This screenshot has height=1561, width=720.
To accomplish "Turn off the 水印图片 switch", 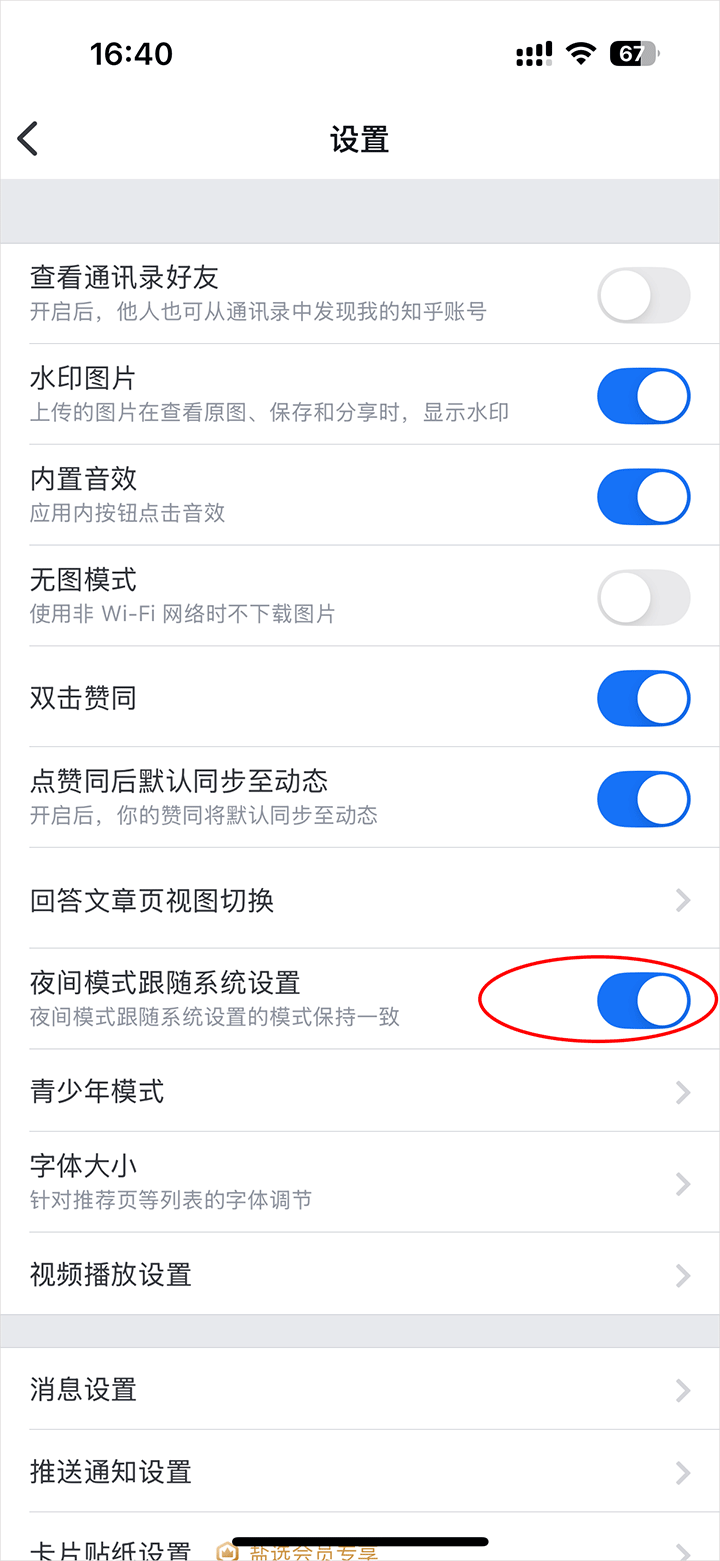I will click(x=643, y=396).
